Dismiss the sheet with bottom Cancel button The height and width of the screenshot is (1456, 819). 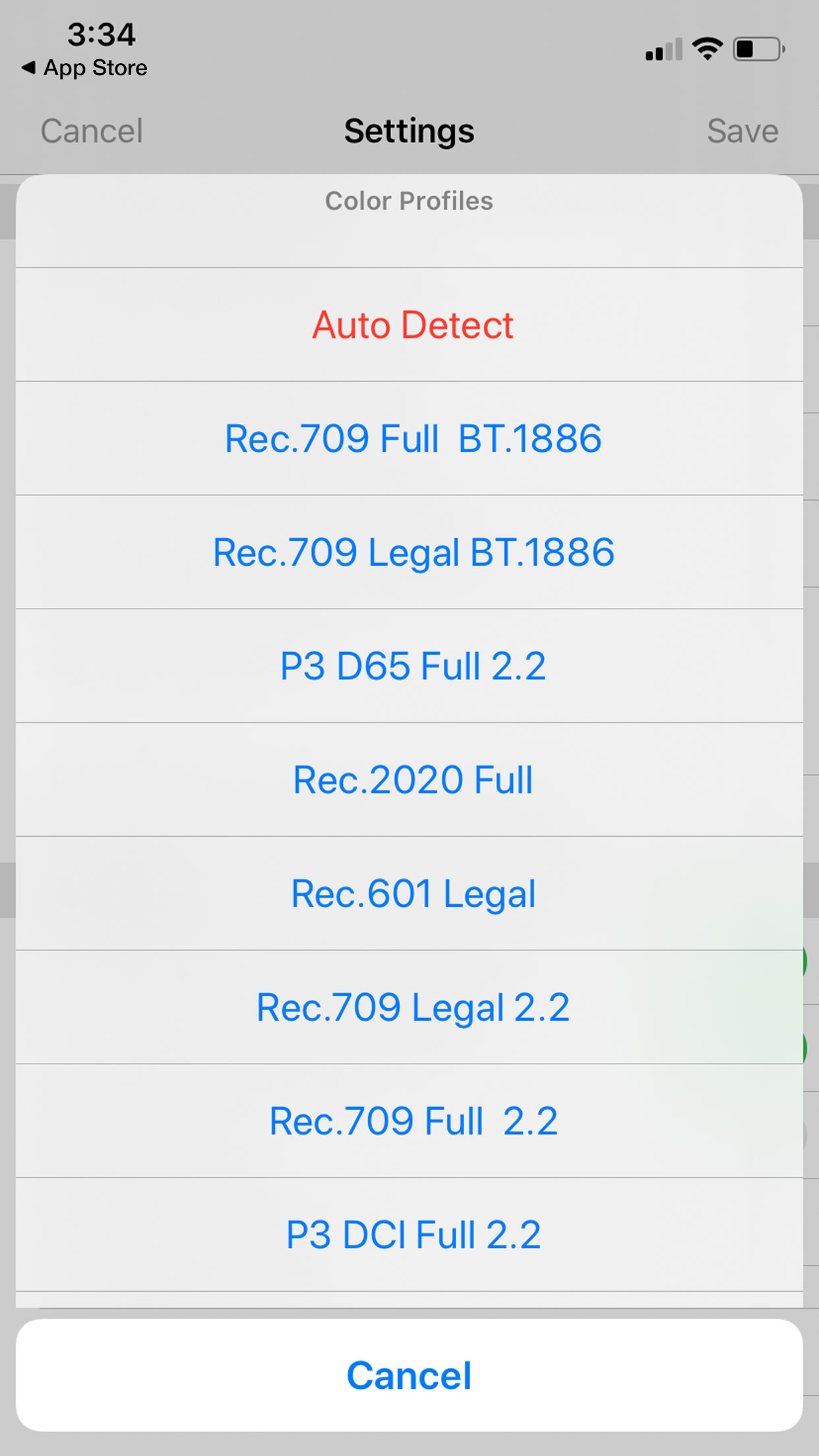tap(409, 1374)
